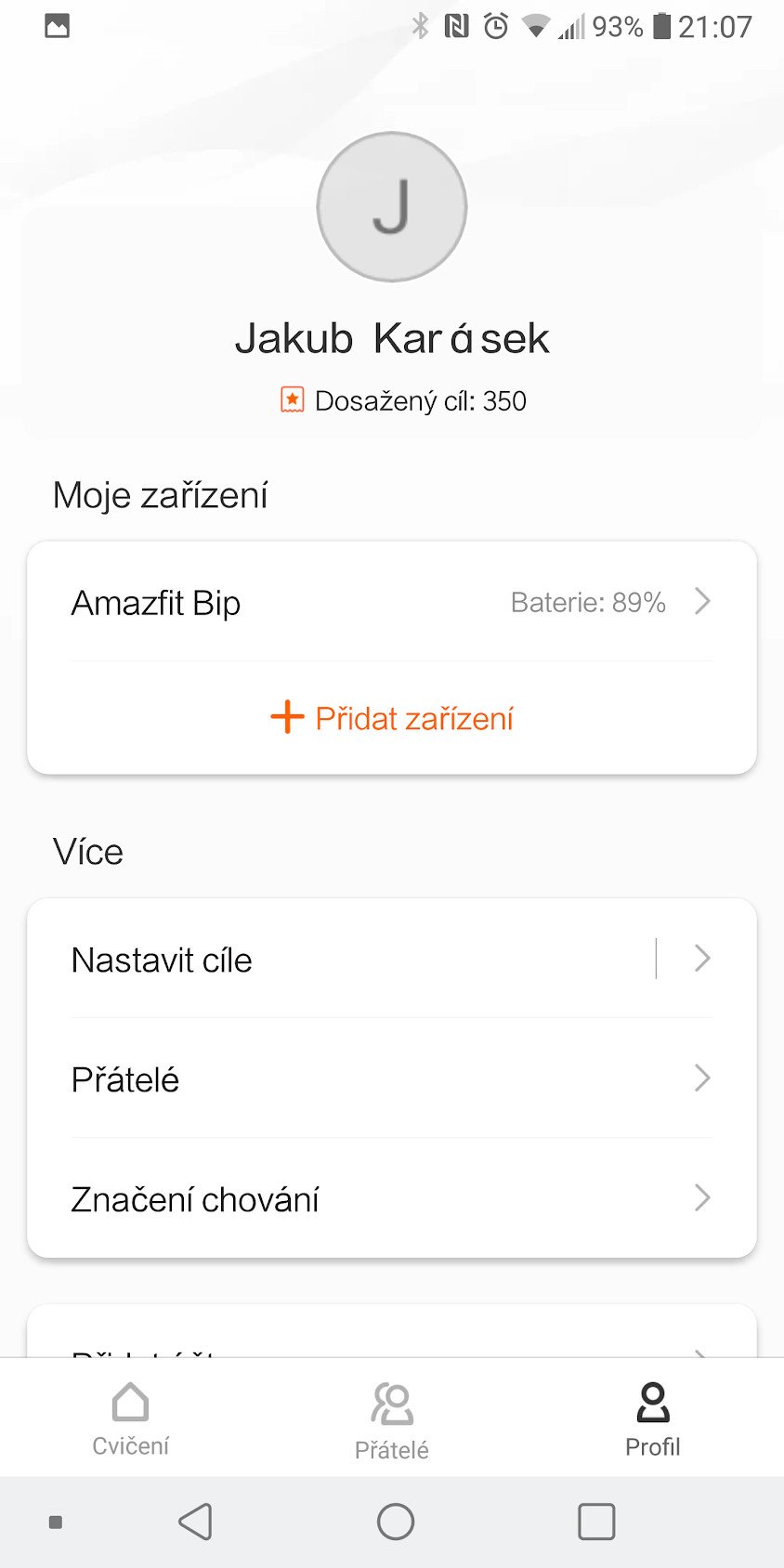The height and width of the screenshot is (1568, 784).
Task: Open the Dosažený cíl: 350 achievement
Action: coord(403,400)
